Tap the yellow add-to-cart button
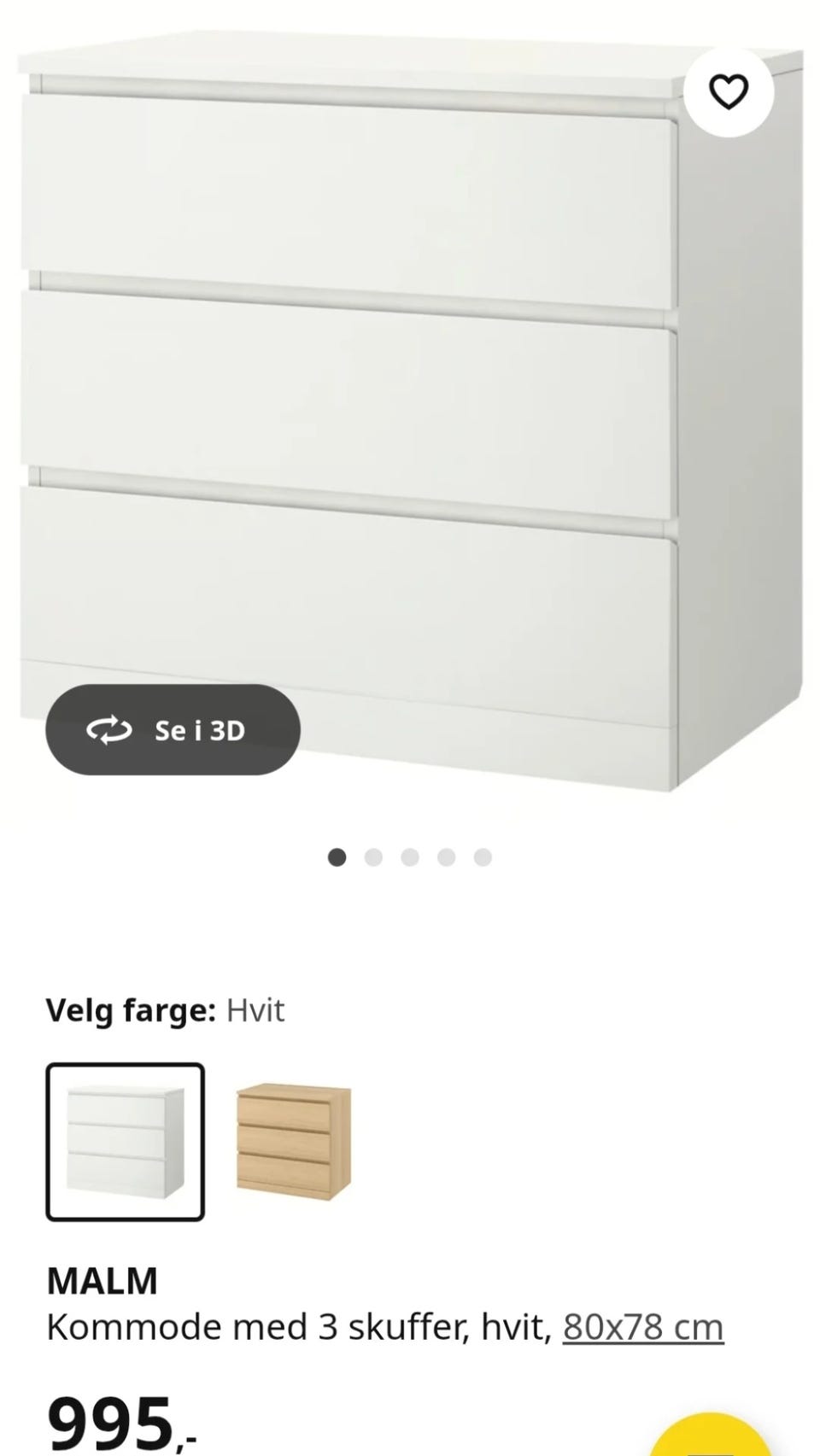This screenshot has height=1456, width=820. [x=711, y=1439]
